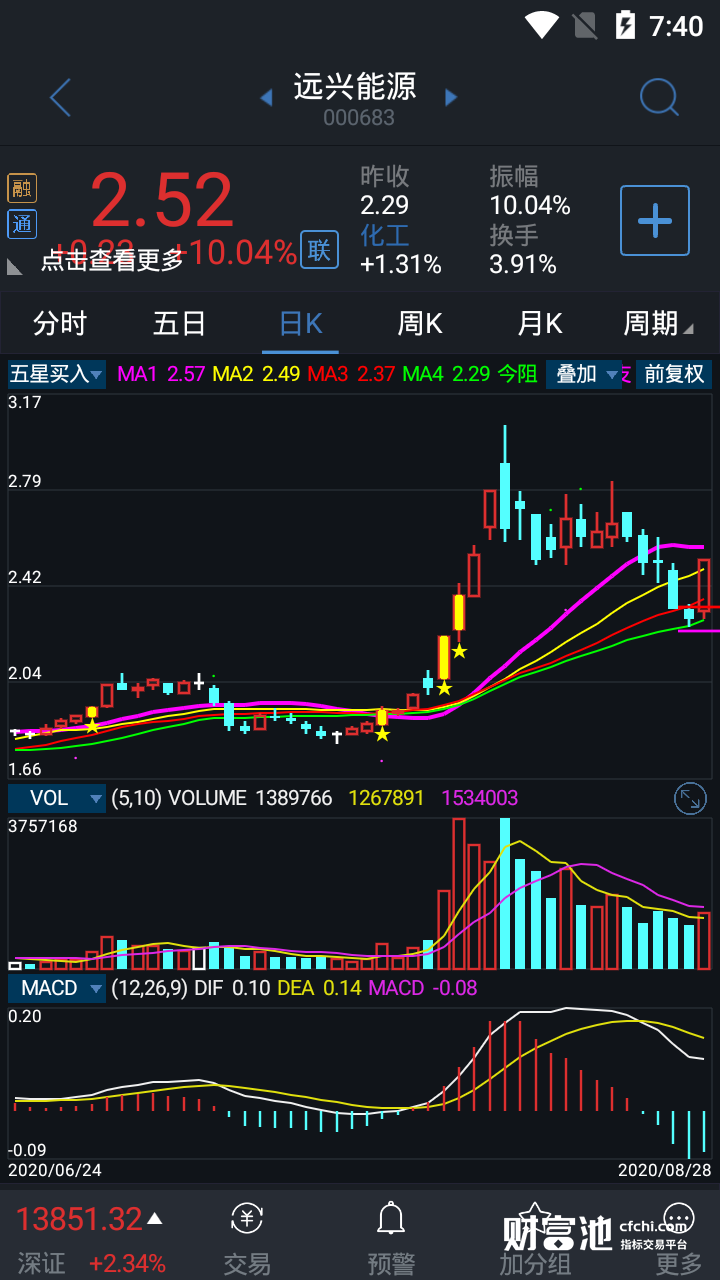Change the MACD indicator dropdown
Screen dimensions: 720x1280
tap(57, 988)
